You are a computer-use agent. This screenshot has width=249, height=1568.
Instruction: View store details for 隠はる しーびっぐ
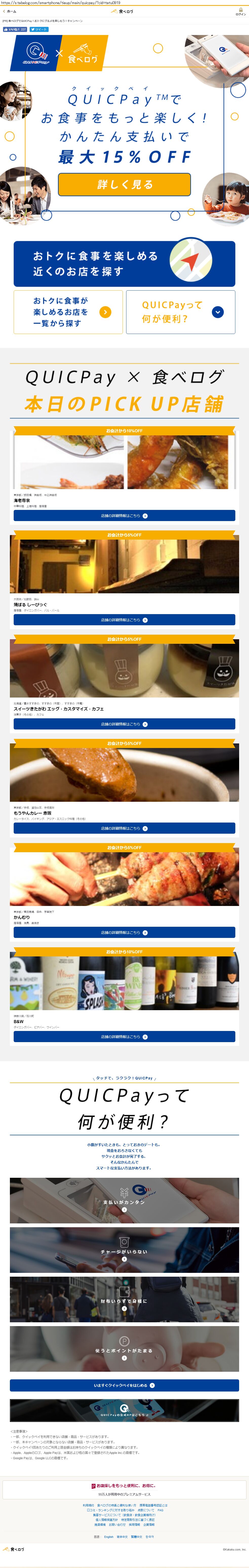(x=124, y=620)
